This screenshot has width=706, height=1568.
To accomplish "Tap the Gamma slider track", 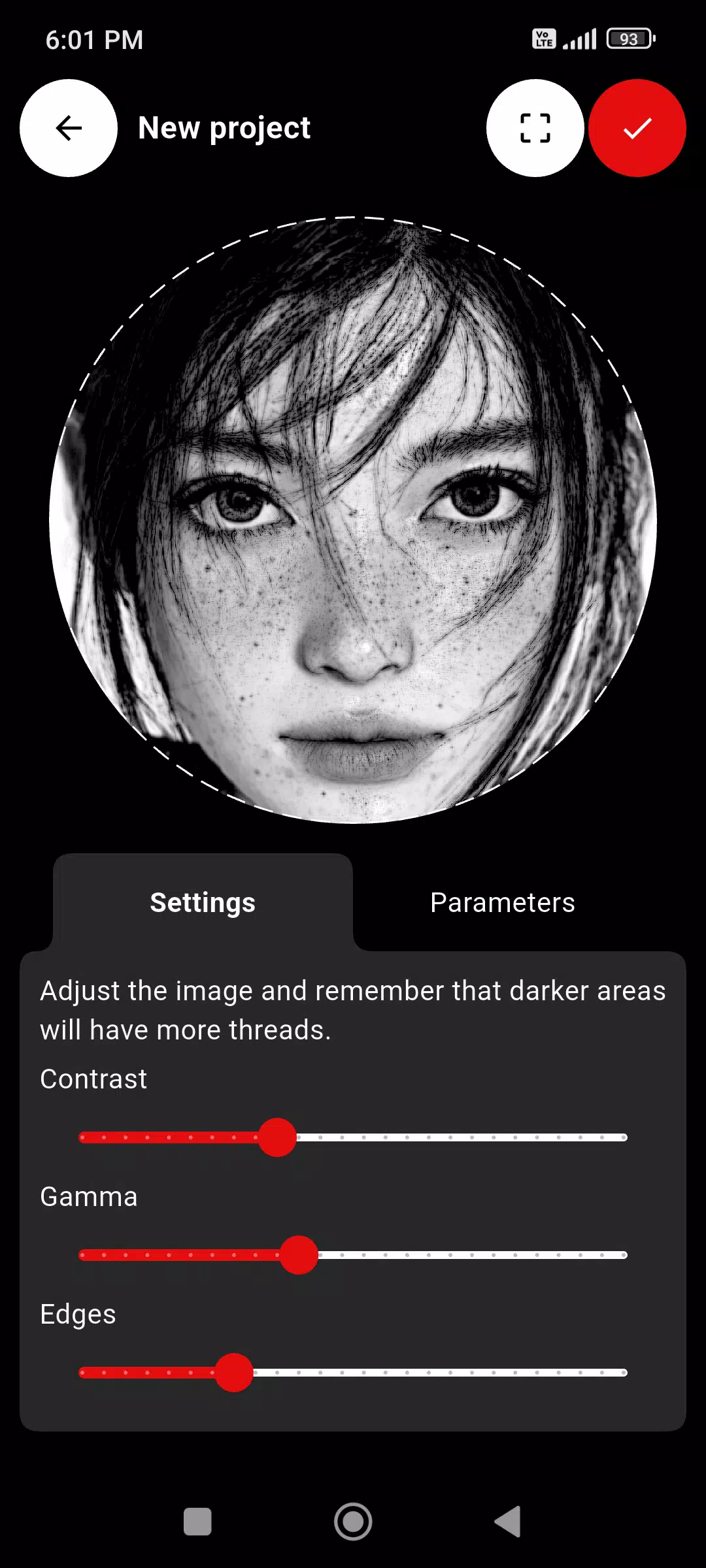I will 353,1255.
